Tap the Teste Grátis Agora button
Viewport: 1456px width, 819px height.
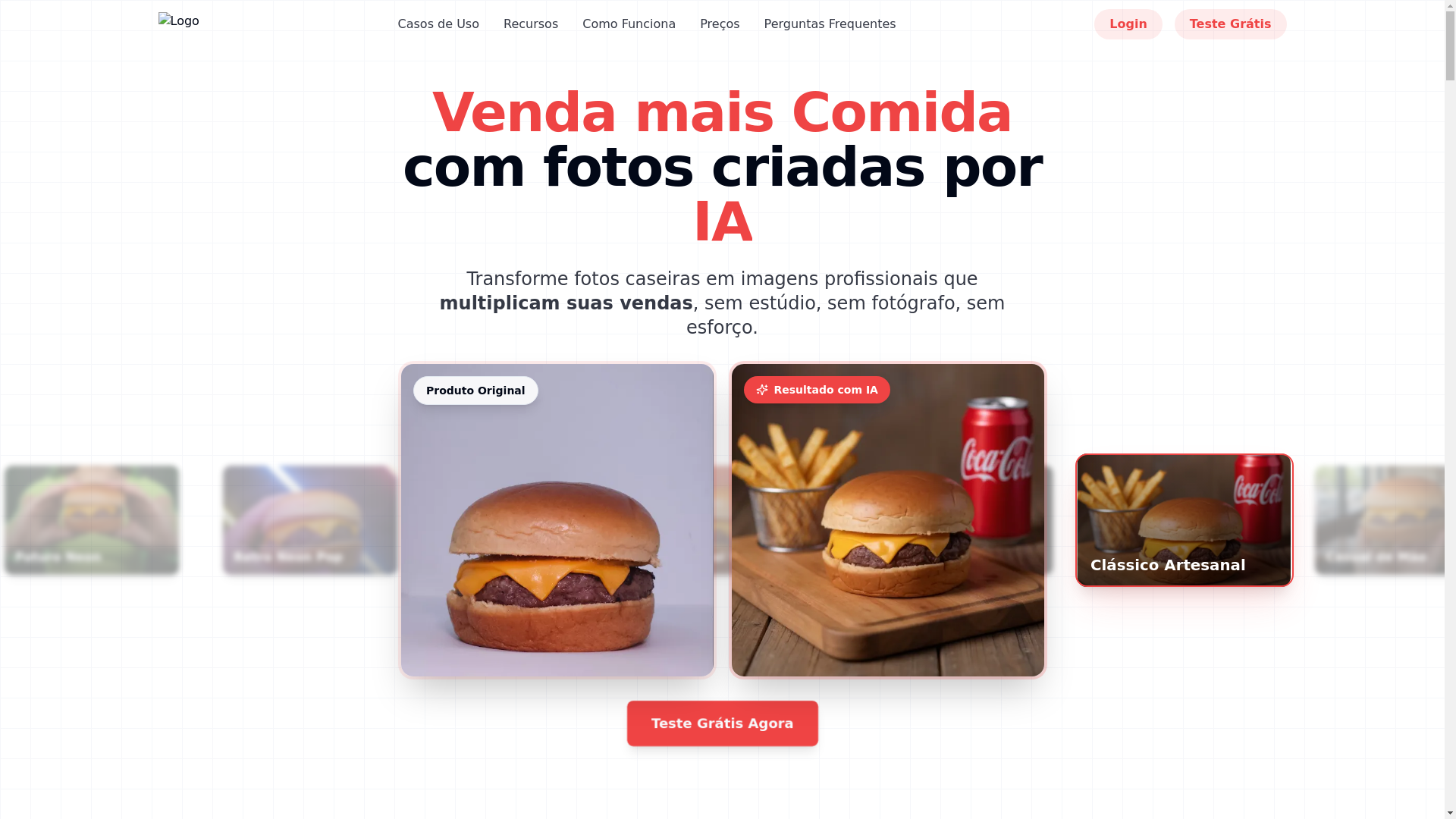tap(721, 723)
